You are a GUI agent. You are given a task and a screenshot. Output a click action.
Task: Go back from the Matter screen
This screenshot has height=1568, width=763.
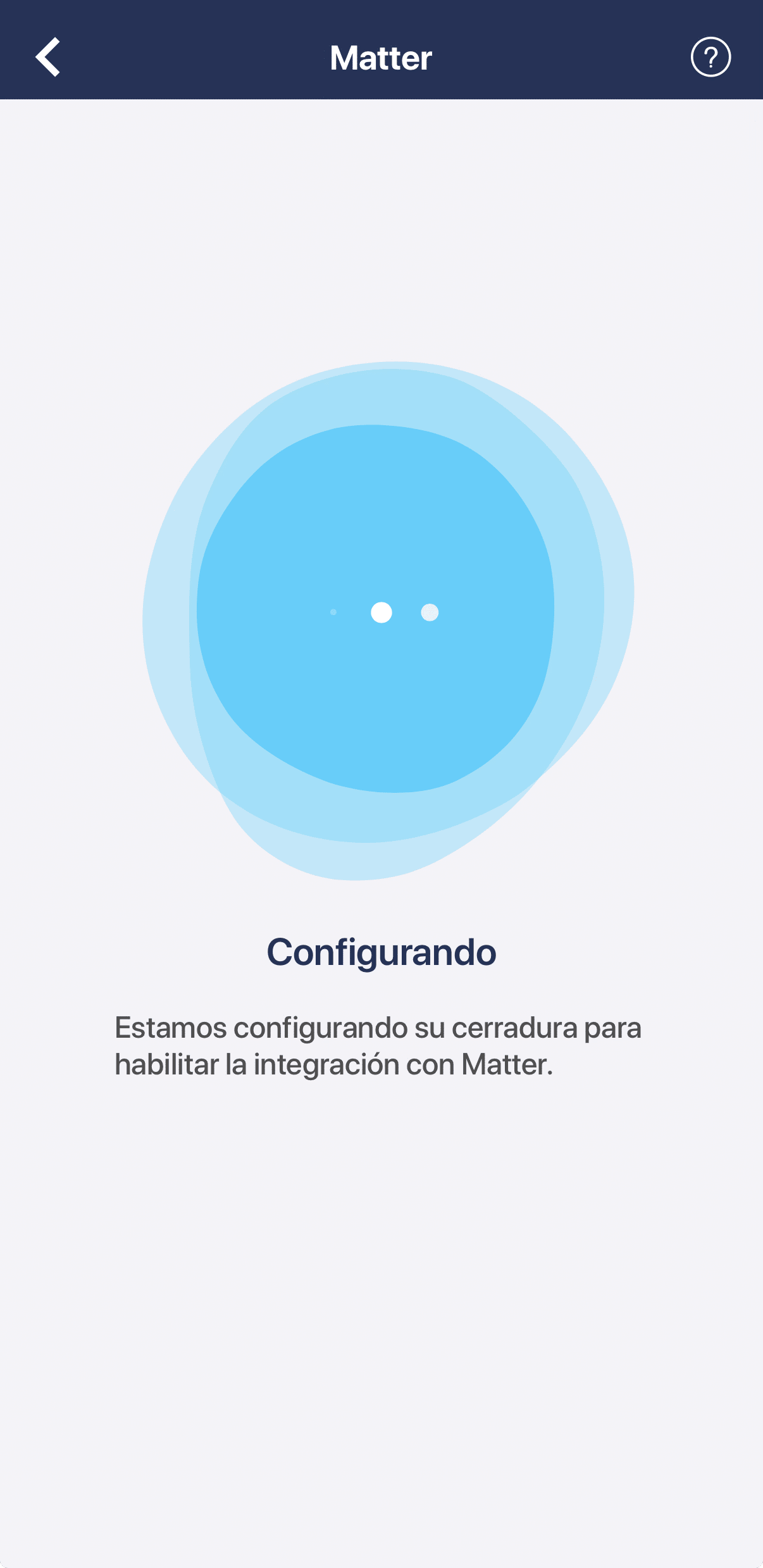(x=48, y=57)
